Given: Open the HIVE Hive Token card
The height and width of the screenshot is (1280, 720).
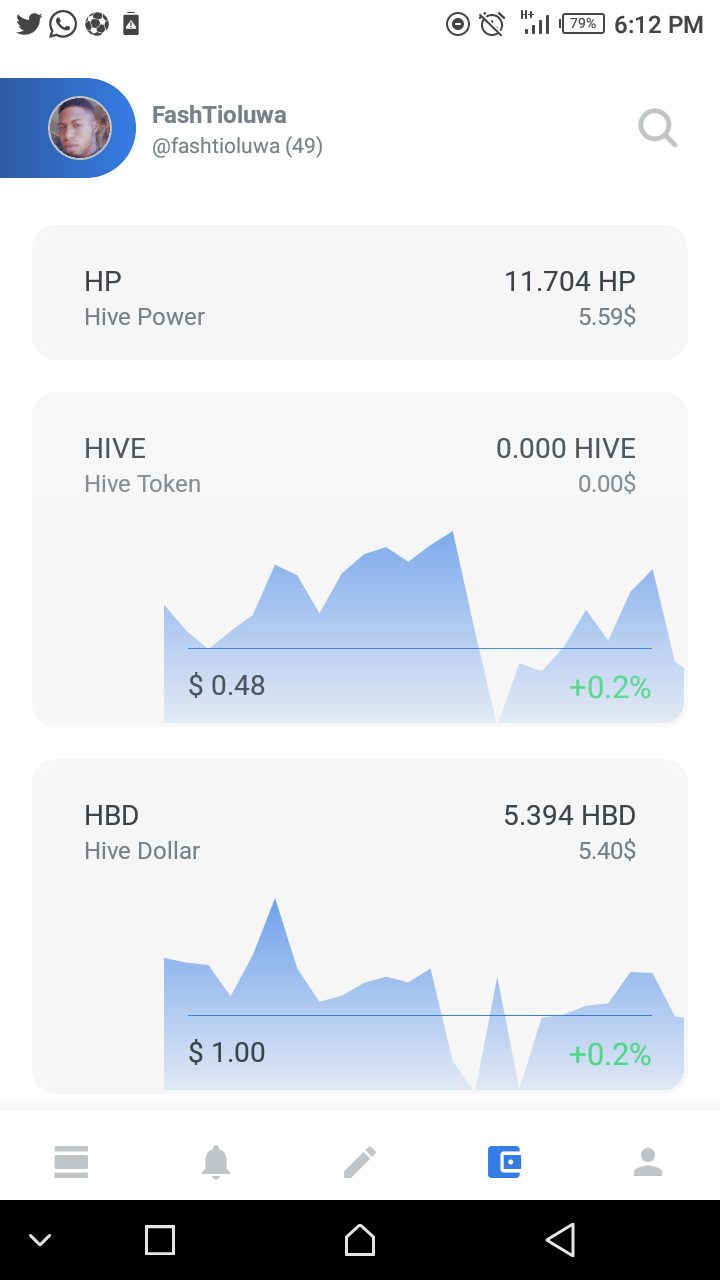Looking at the screenshot, I should (x=360, y=559).
